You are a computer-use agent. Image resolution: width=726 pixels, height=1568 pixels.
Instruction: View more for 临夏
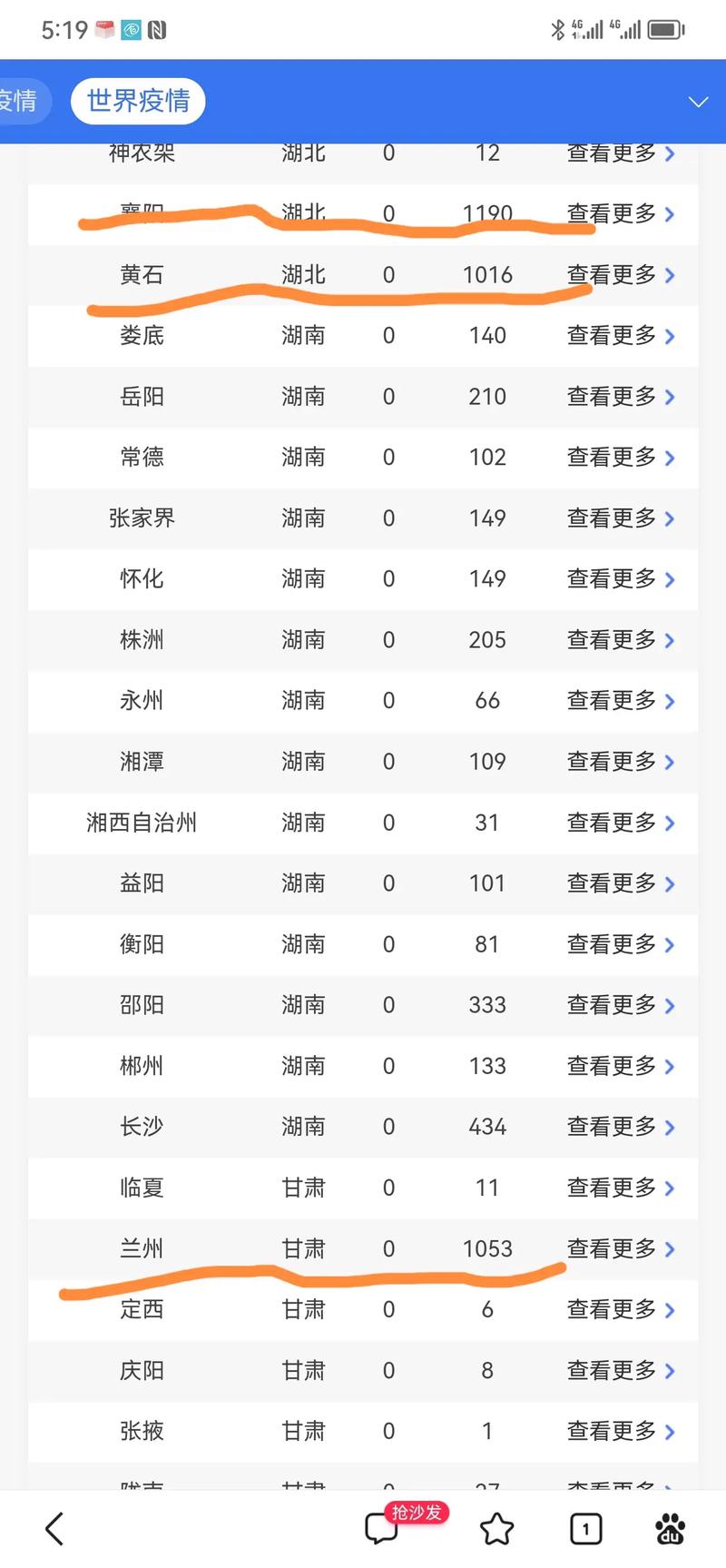pyautogui.click(x=621, y=1188)
